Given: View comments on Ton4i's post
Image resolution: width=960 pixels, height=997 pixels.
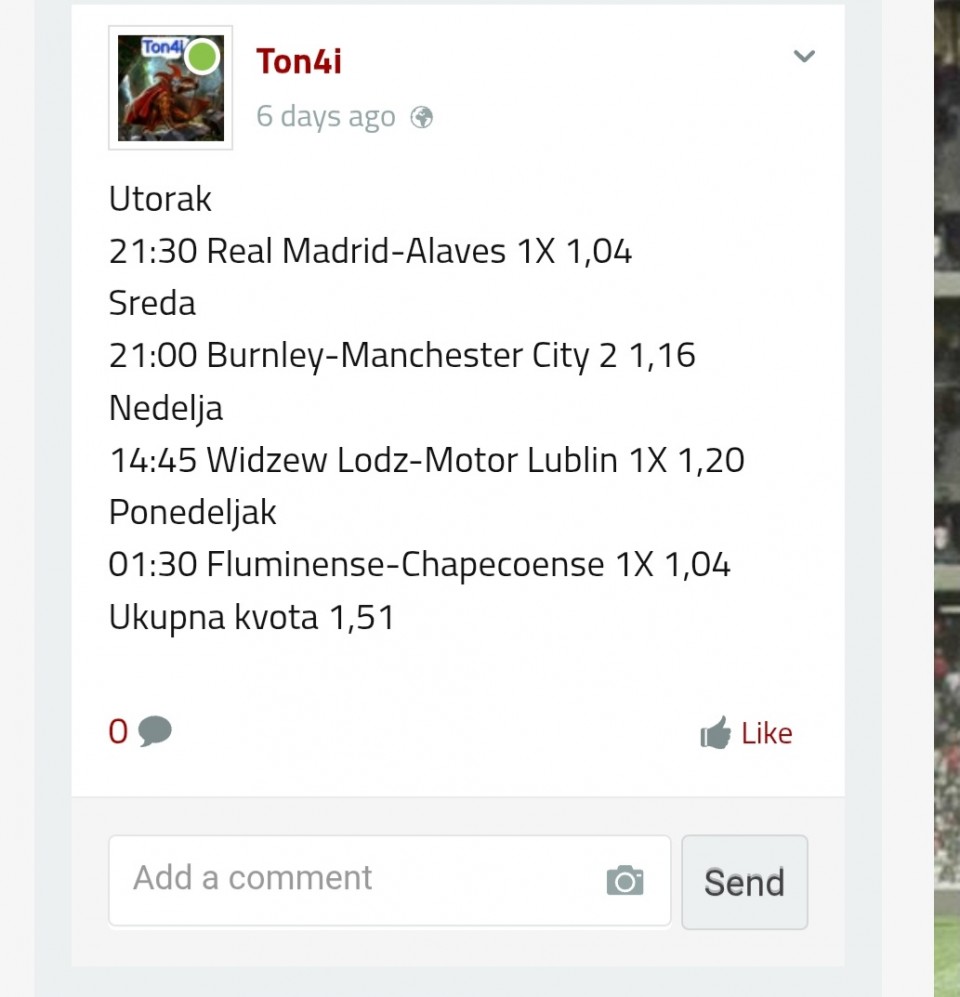Looking at the screenshot, I should click(x=141, y=732).
